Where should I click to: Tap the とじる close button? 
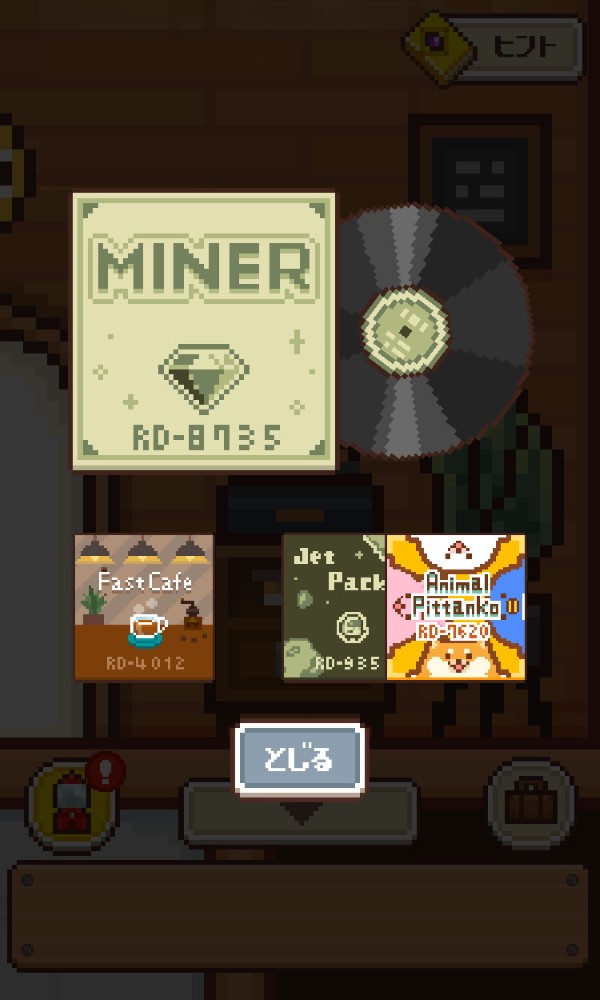coord(299,759)
